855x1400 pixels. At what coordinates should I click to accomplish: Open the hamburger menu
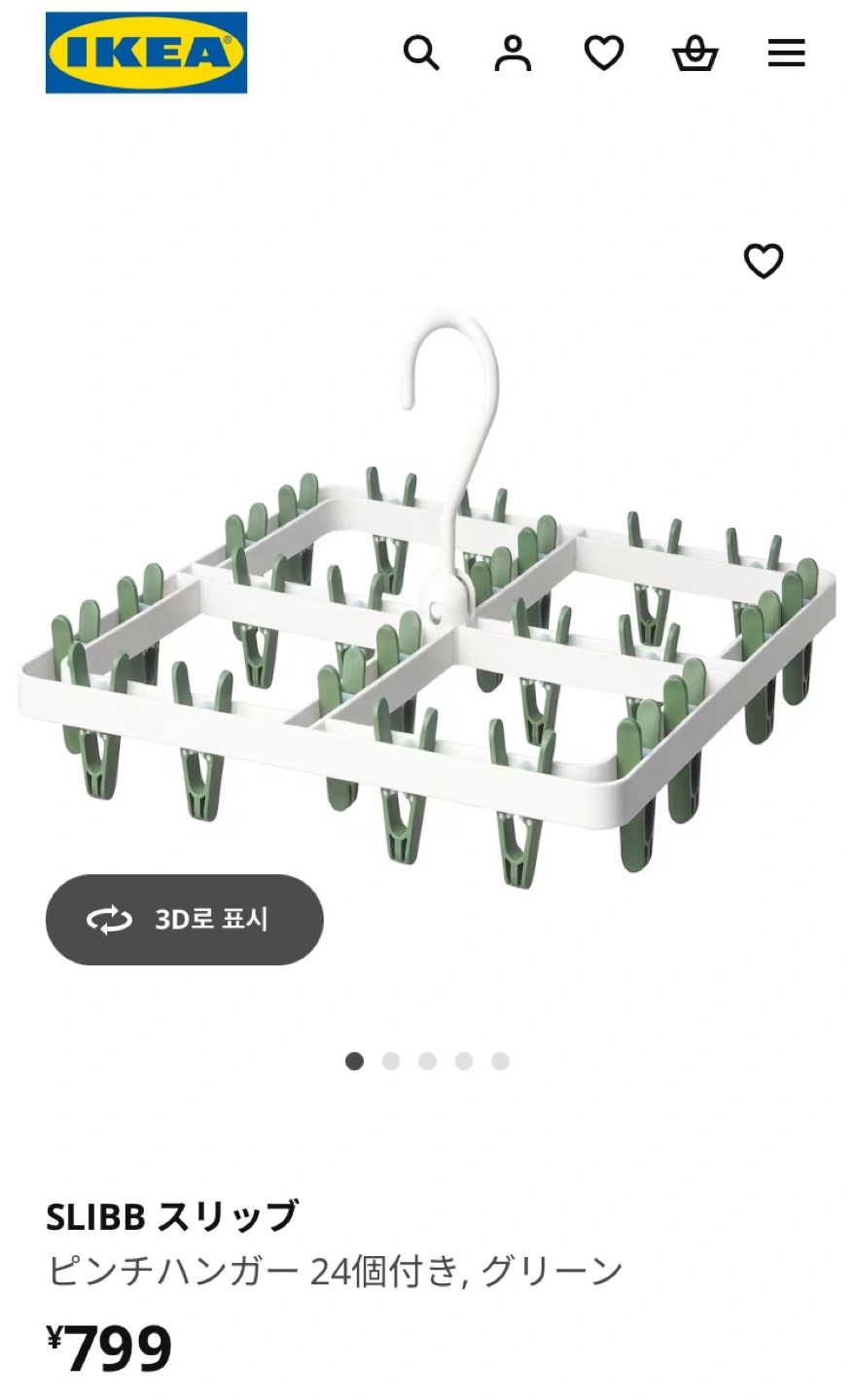(786, 52)
